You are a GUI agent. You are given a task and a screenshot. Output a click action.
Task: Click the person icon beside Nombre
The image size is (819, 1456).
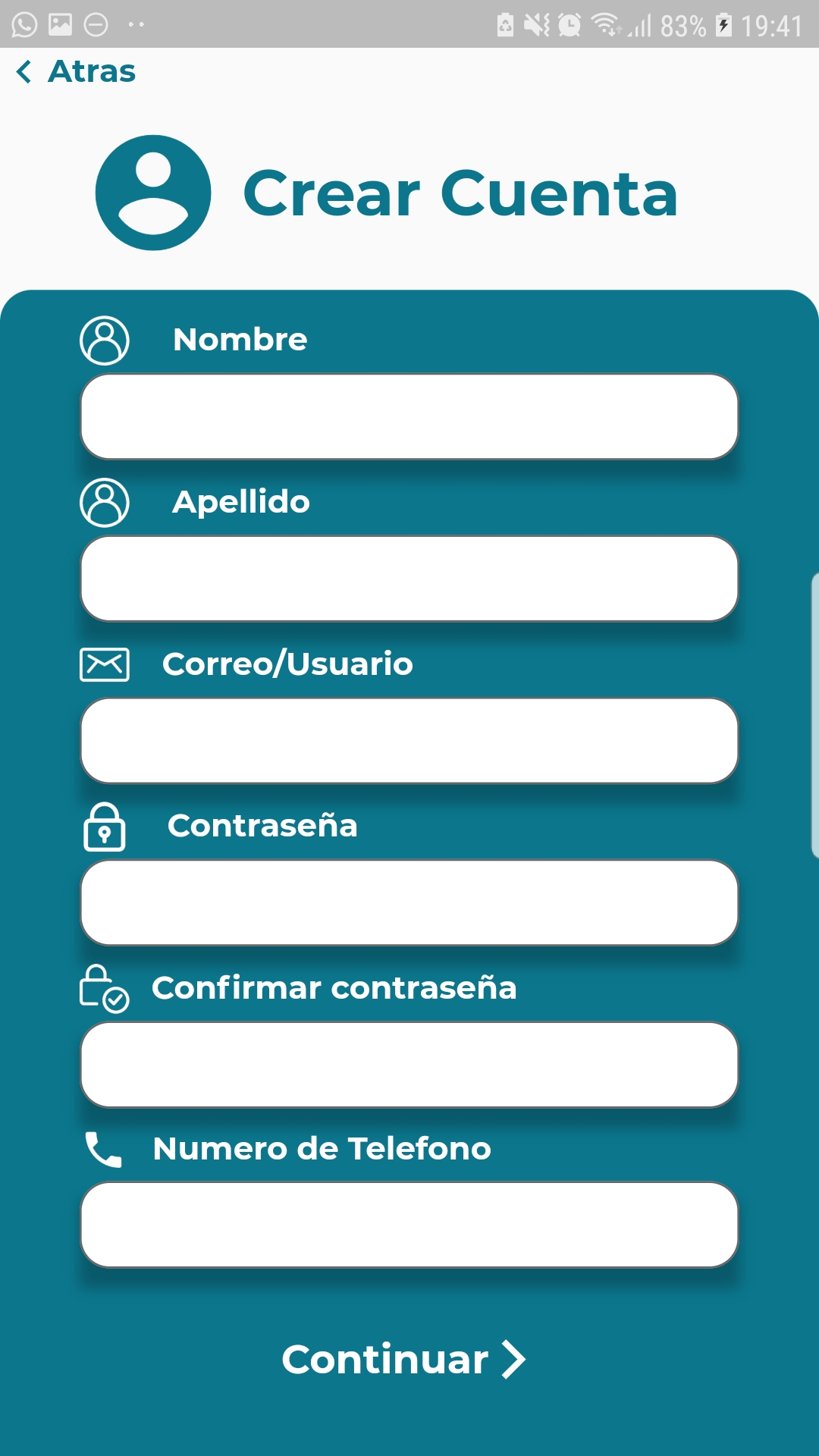pyautogui.click(x=104, y=340)
